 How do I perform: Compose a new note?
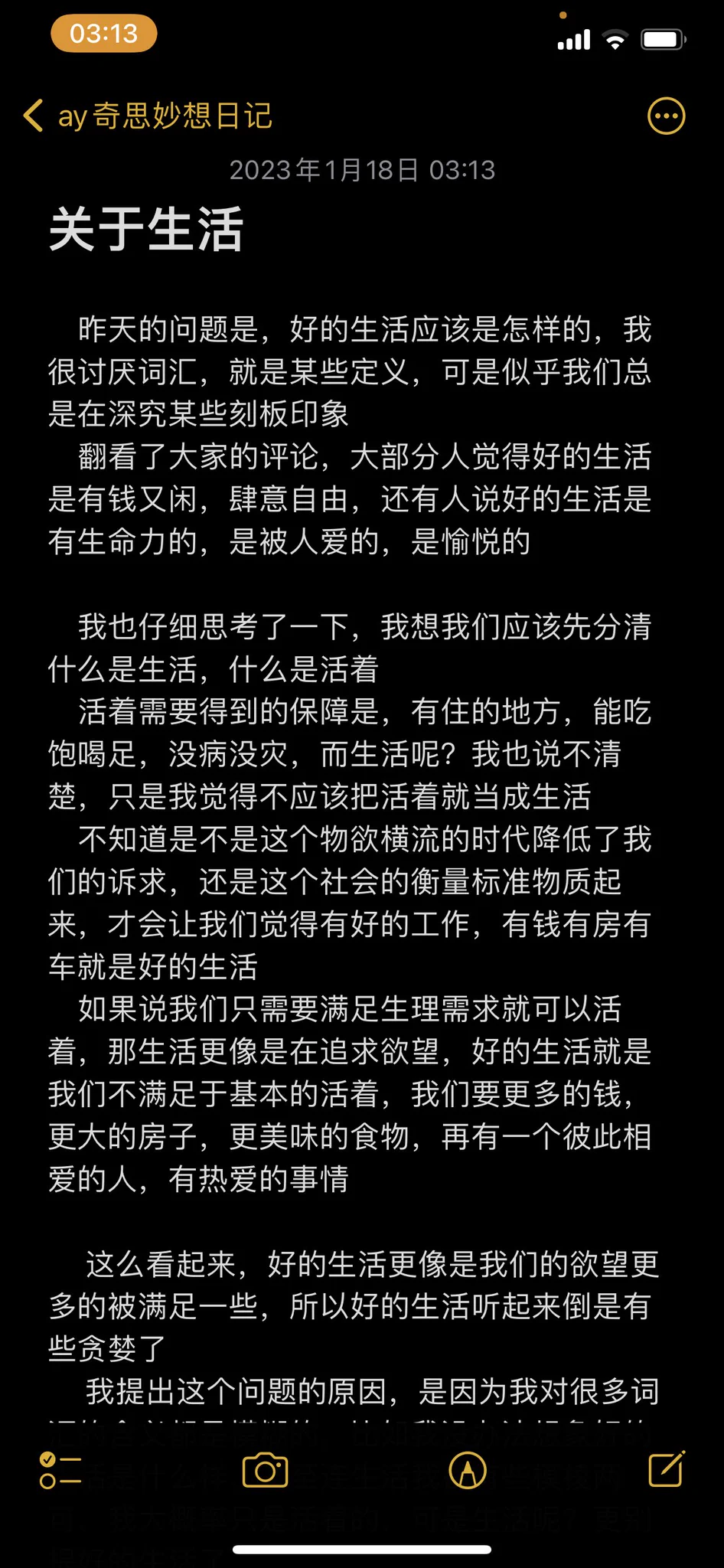pos(666,1468)
